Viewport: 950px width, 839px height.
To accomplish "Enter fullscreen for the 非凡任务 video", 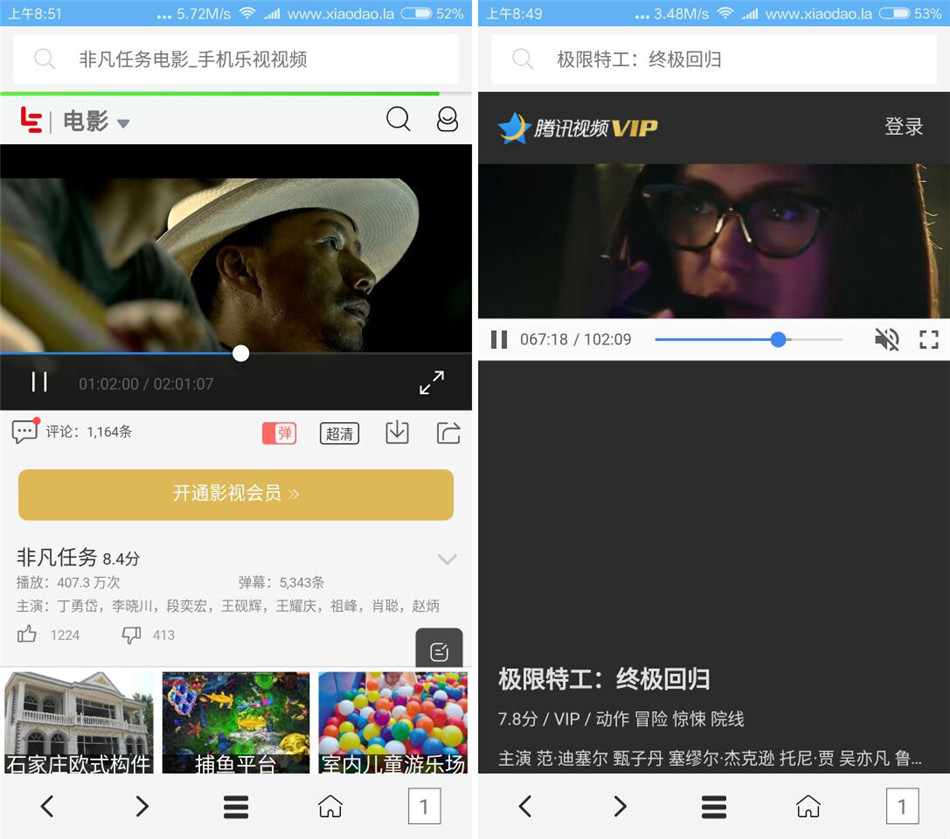I will click(431, 382).
